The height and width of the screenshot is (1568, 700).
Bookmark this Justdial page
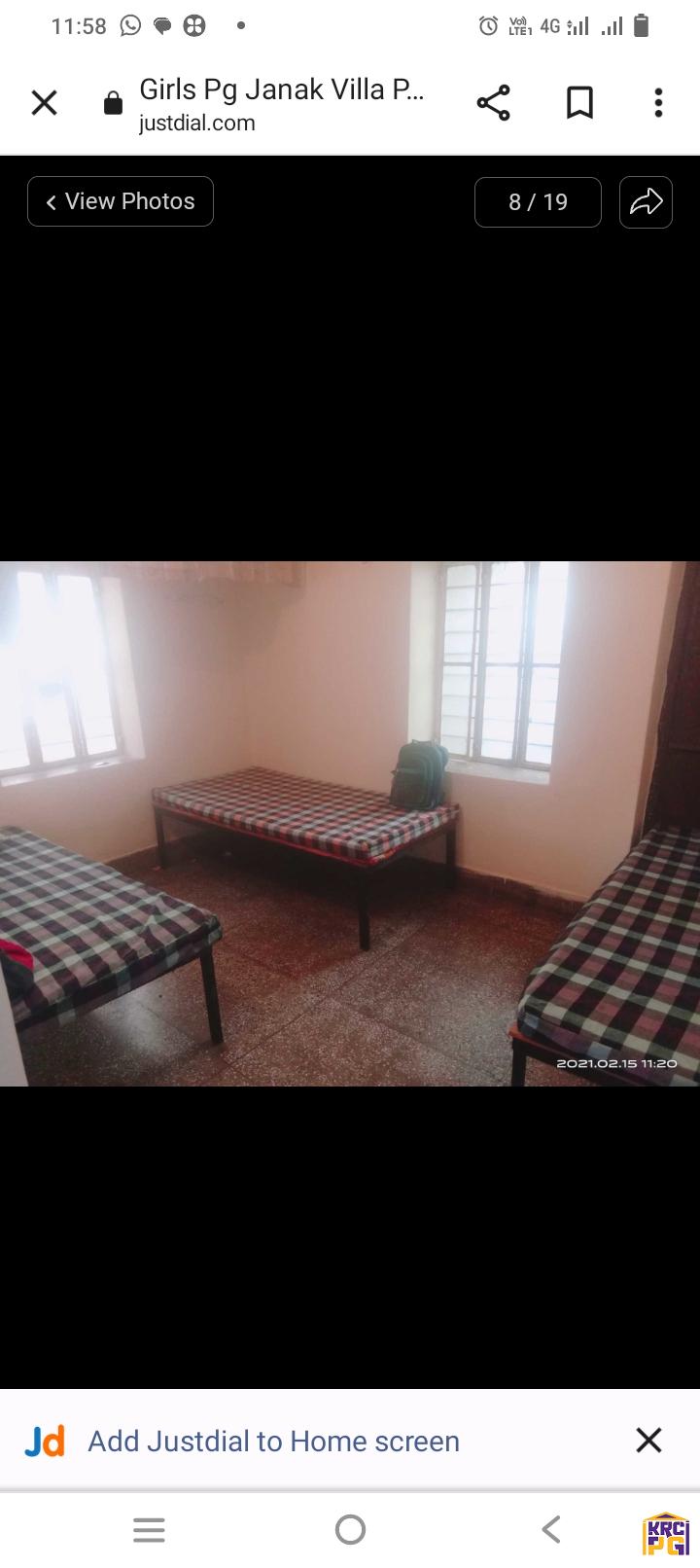(x=579, y=102)
